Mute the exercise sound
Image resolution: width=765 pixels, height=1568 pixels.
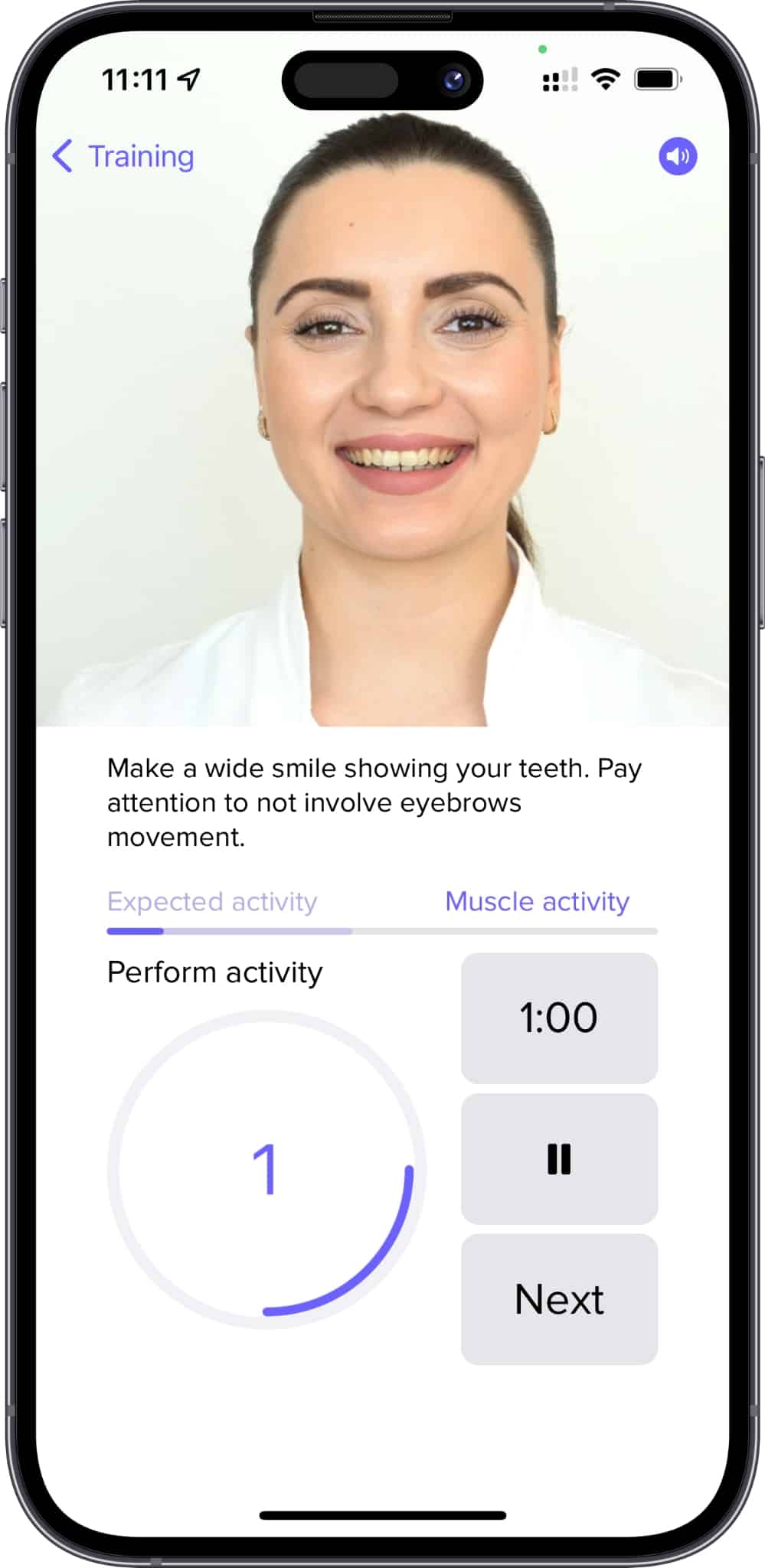coord(678,156)
